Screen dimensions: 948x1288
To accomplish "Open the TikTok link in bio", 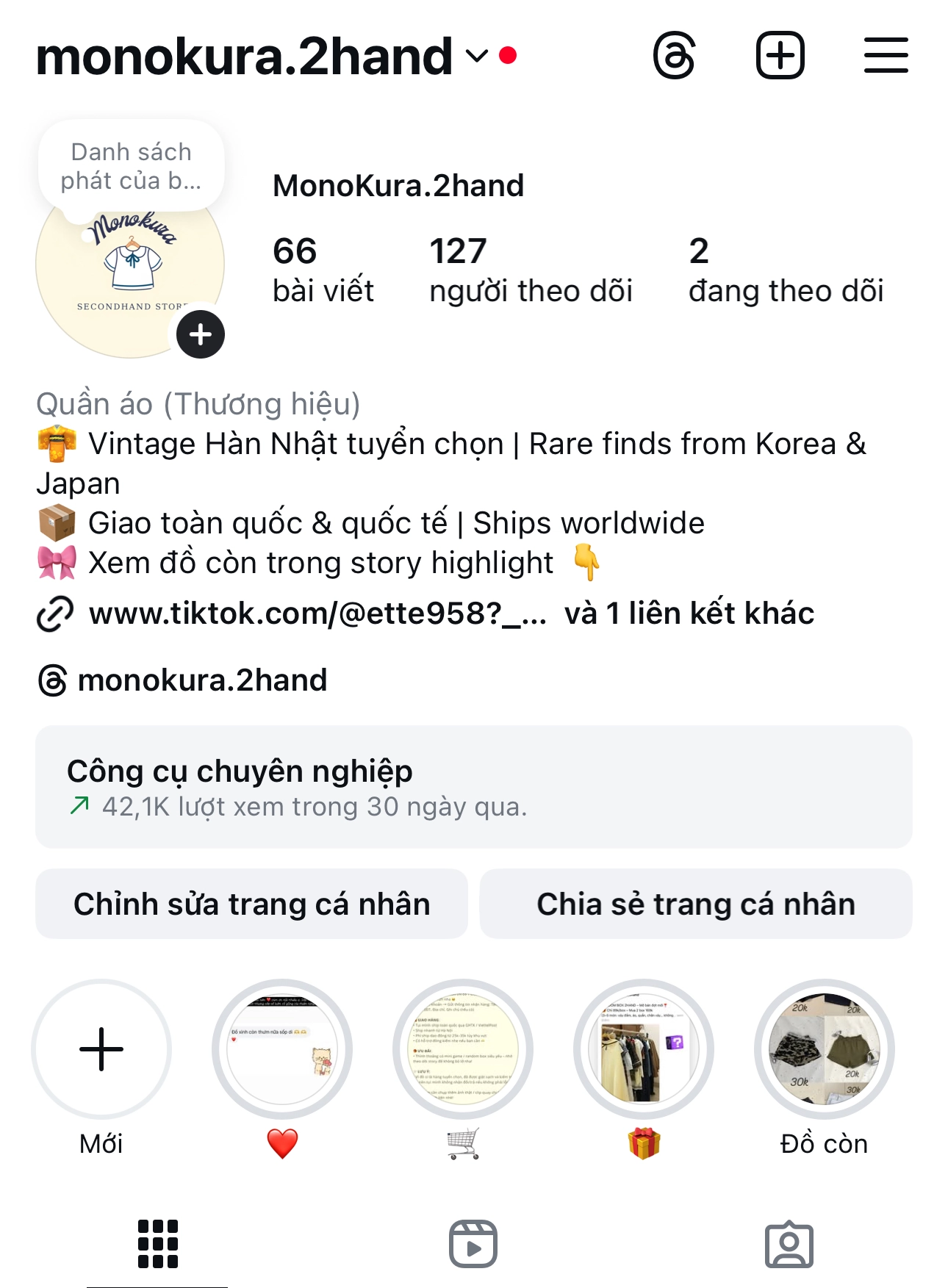I will pos(317,614).
